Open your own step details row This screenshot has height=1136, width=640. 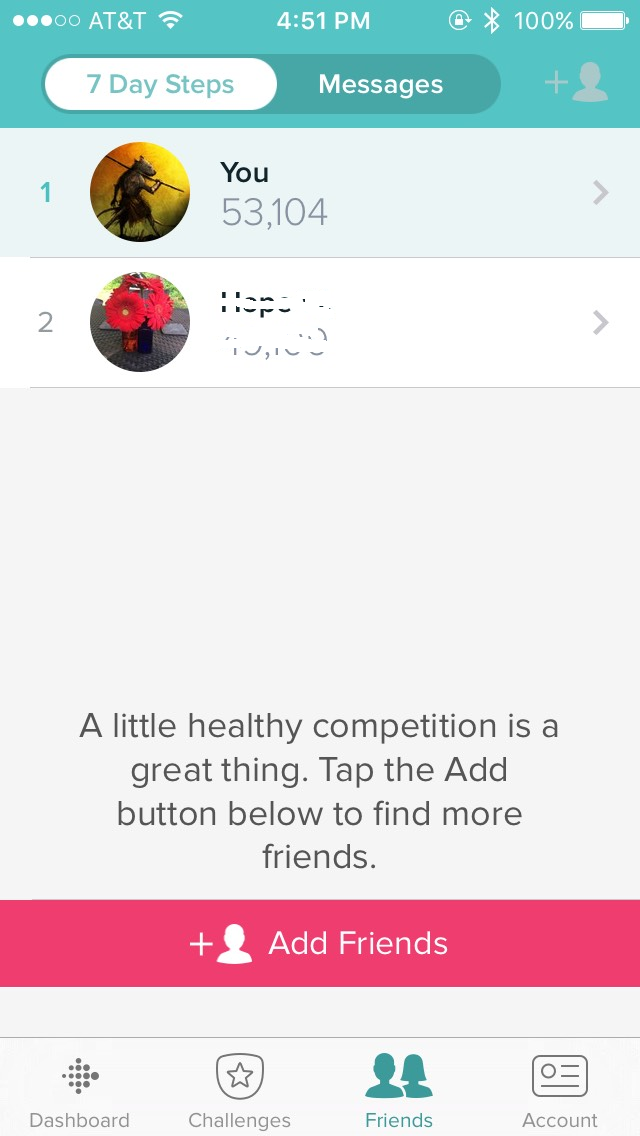point(320,192)
